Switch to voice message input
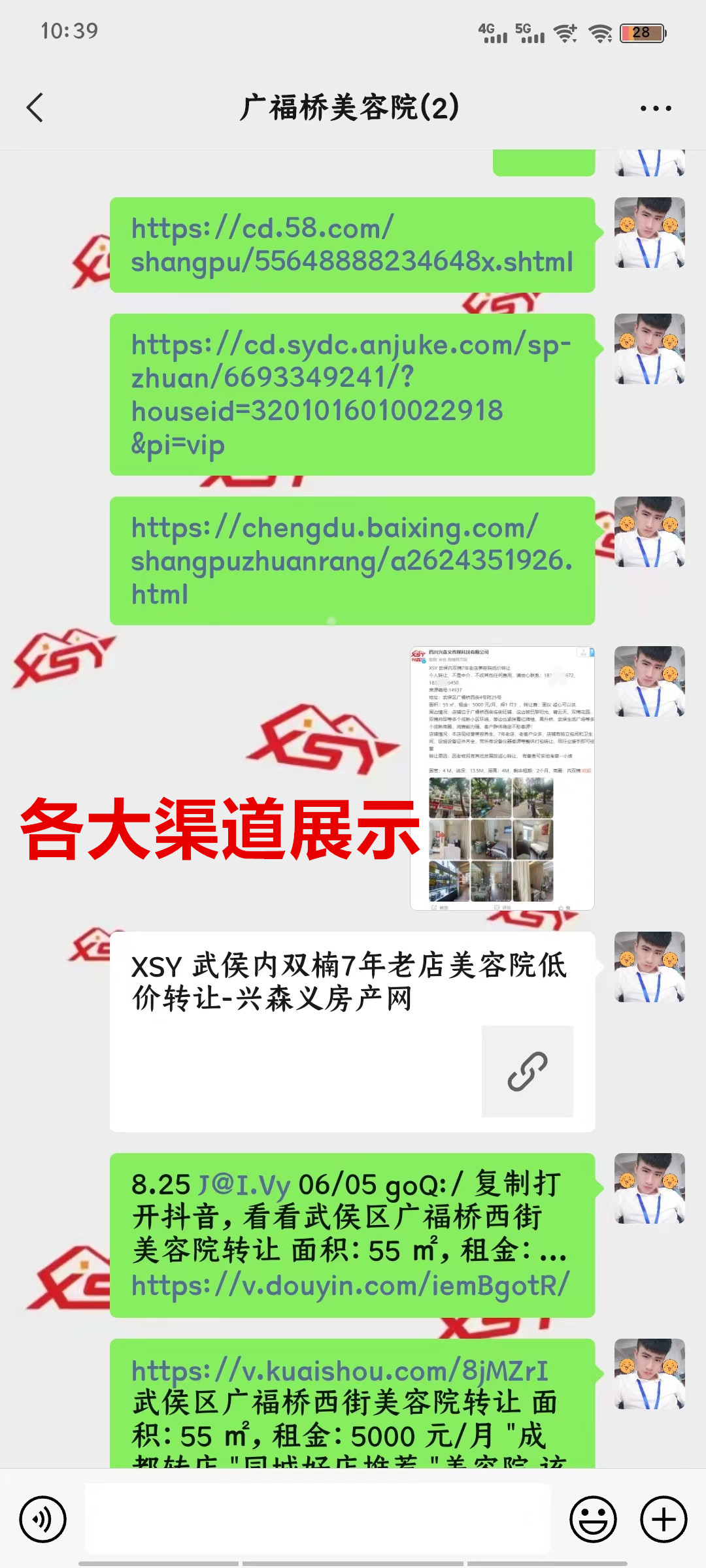Screen dimensions: 706x1568 [x=43, y=1519]
